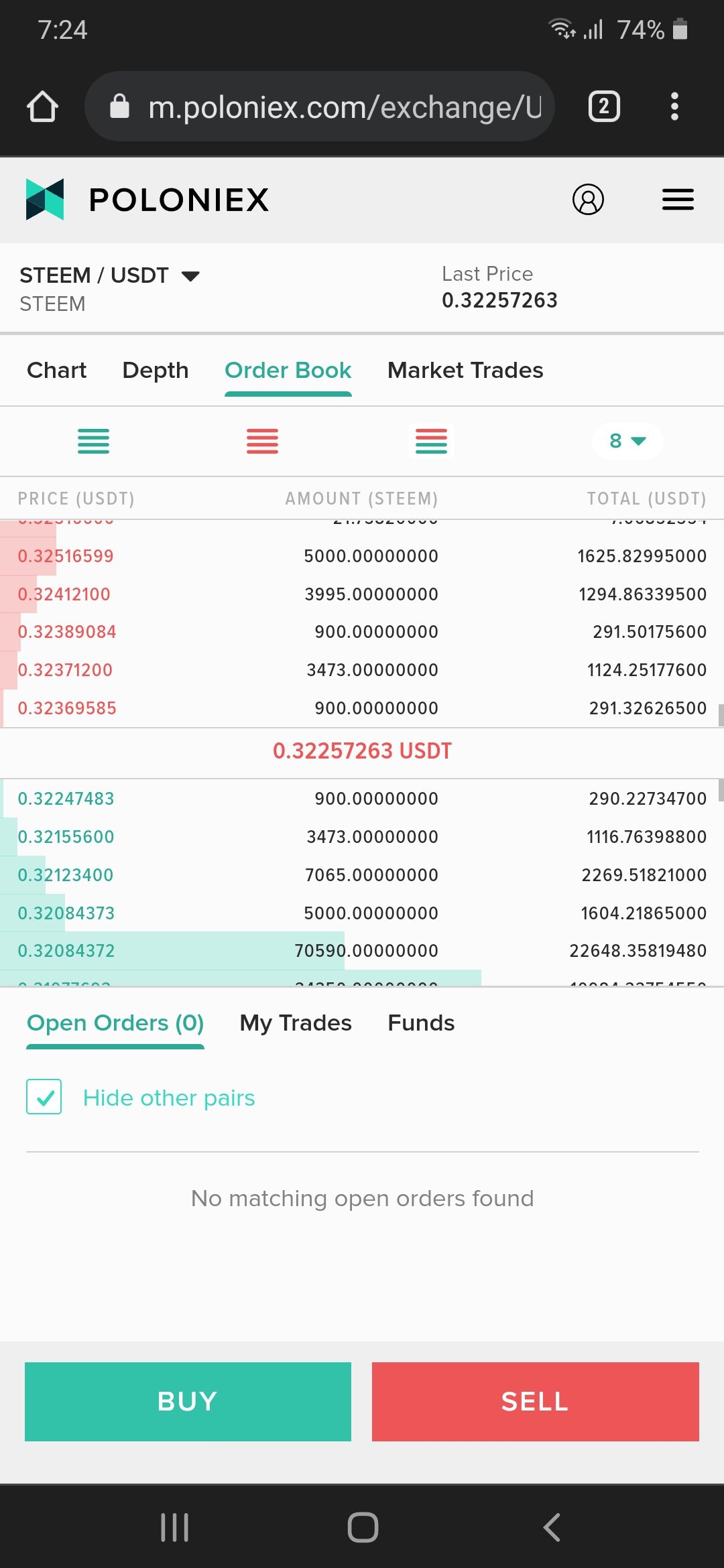This screenshot has height=1568, width=724.
Task: Switch to the Chart tab
Action: 57,370
